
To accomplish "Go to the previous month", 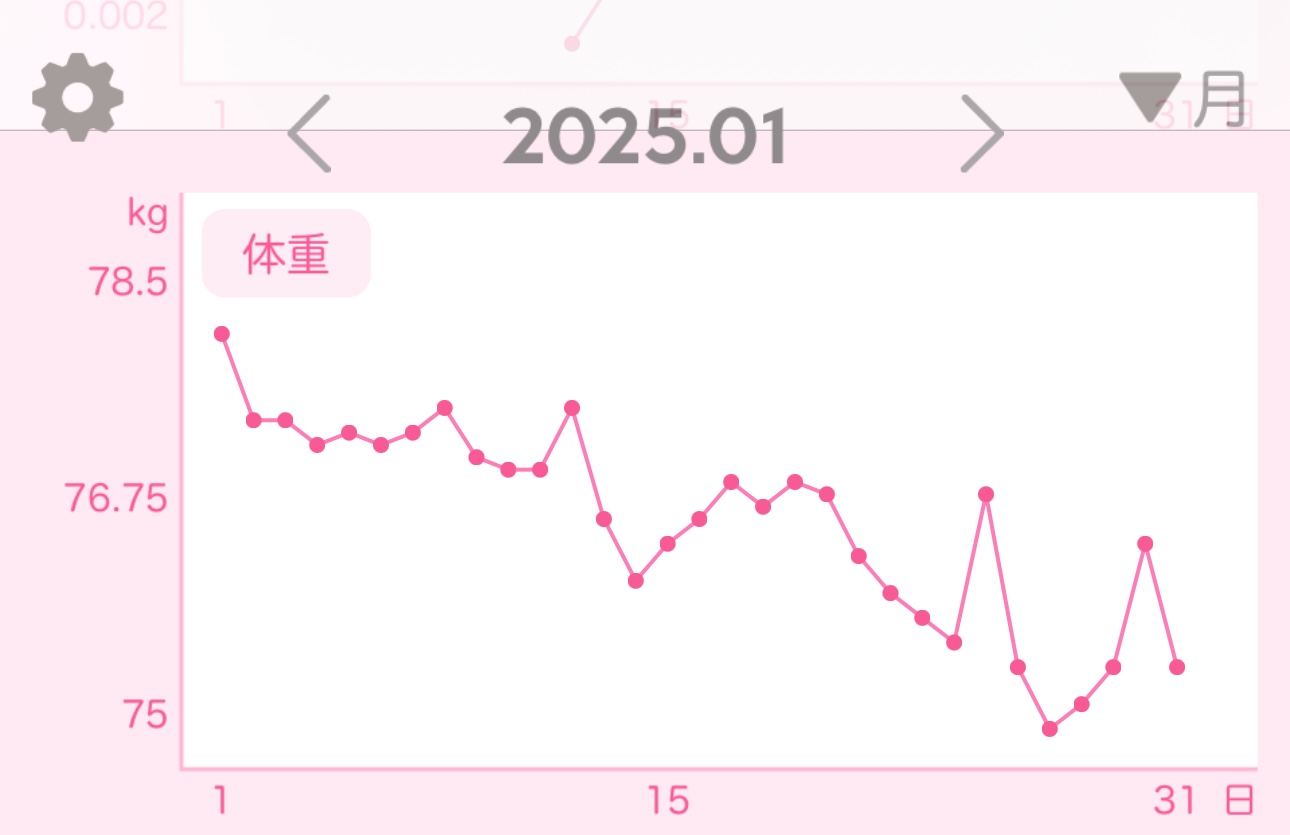I will point(309,134).
